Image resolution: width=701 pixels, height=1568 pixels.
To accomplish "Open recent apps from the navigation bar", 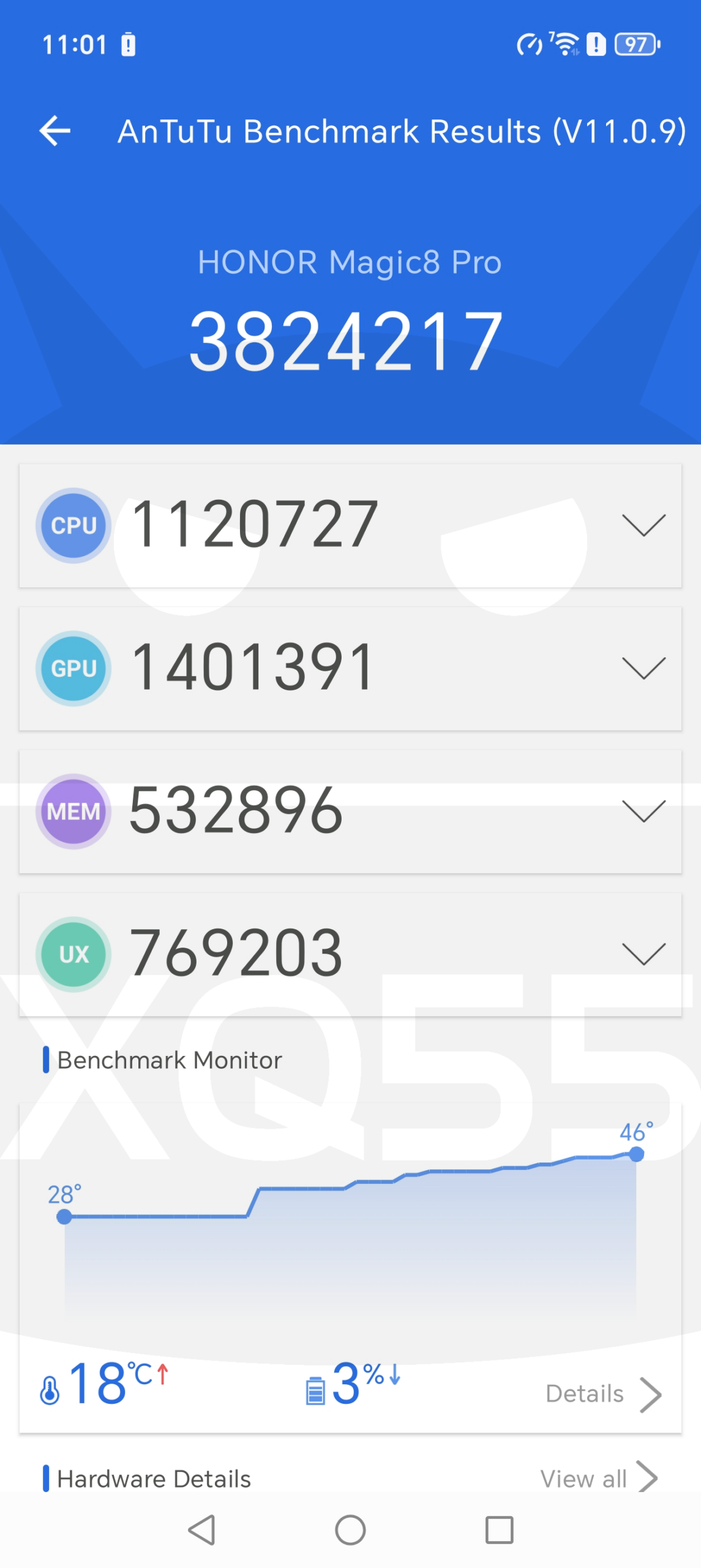I will pos(499,1529).
